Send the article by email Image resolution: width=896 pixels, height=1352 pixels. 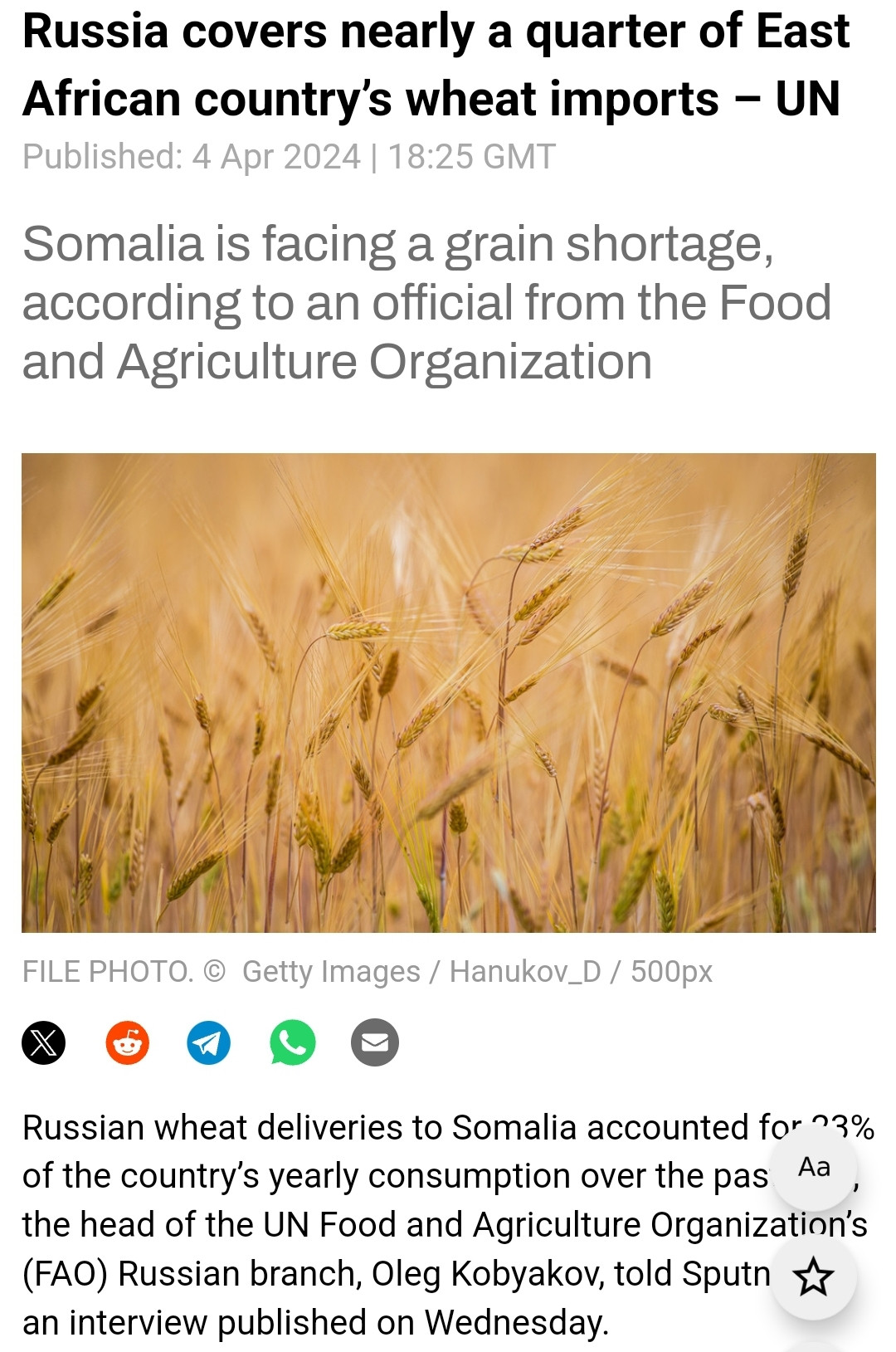pyautogui.click(x=375, y=1042)
